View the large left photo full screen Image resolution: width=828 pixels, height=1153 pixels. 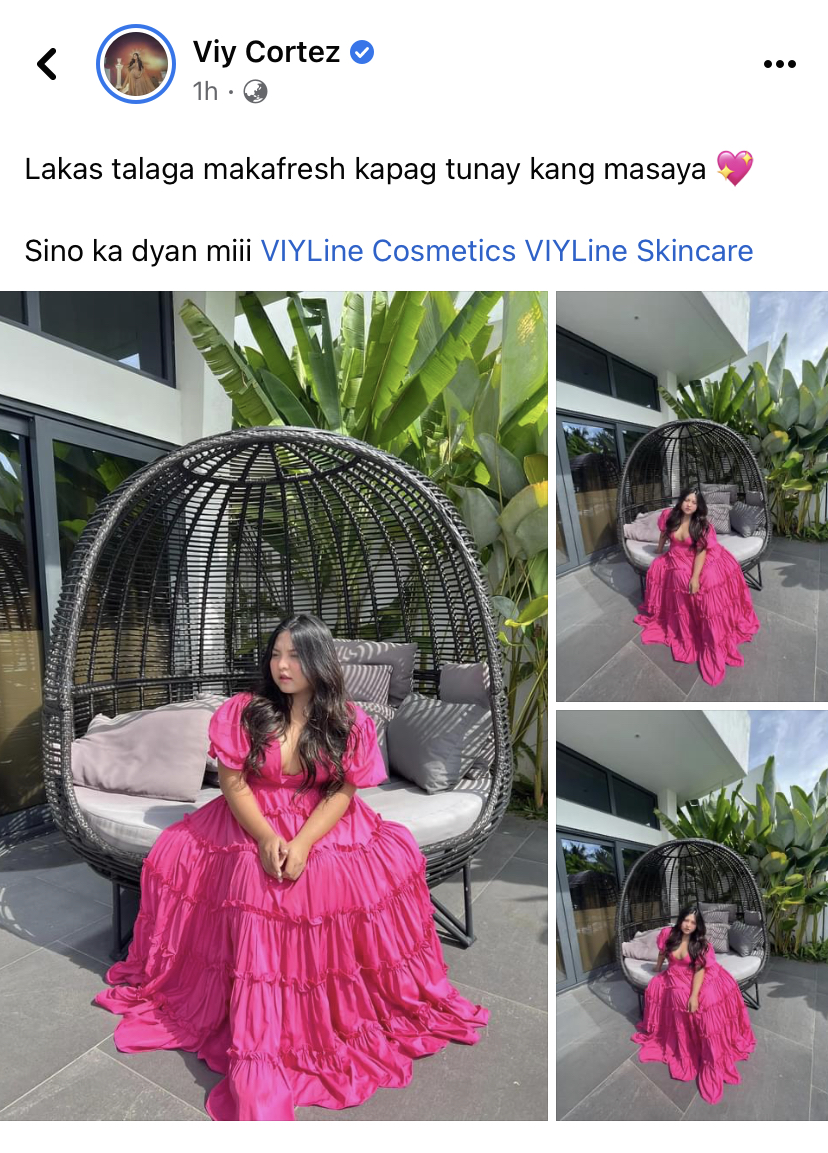[x=274, y=705]
